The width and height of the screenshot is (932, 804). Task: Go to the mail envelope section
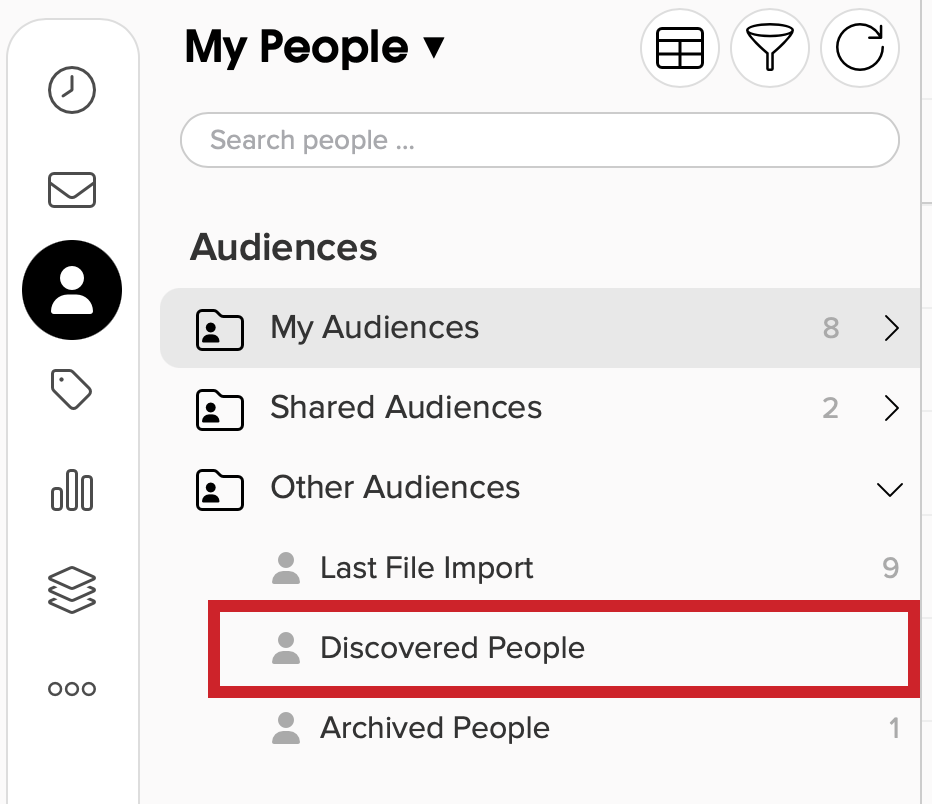tap(72, 190)
